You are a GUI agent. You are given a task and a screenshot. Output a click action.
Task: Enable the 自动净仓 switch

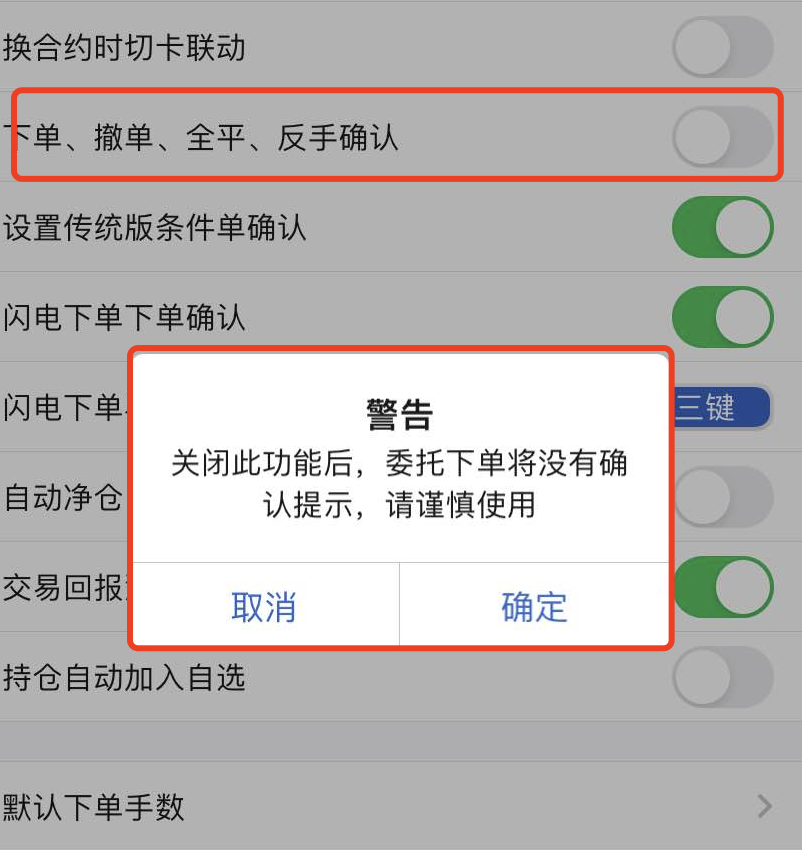click(724, 496)
